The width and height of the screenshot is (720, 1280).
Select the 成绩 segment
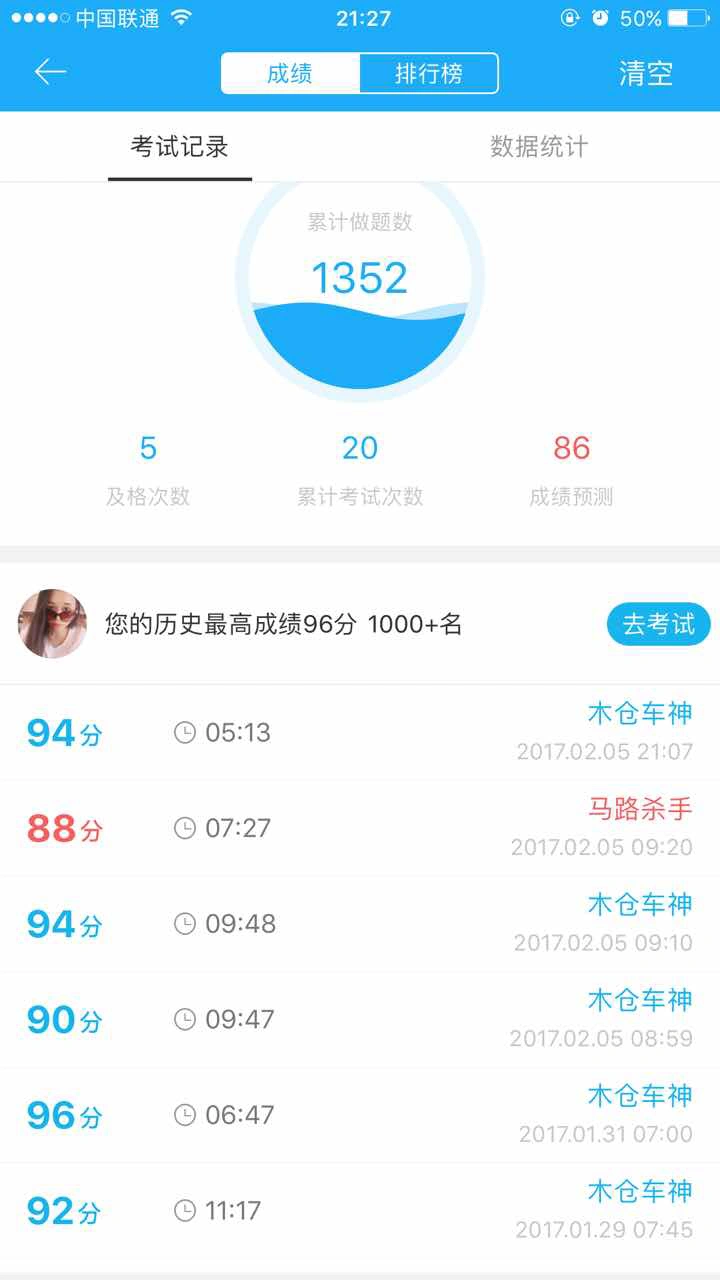290,73
